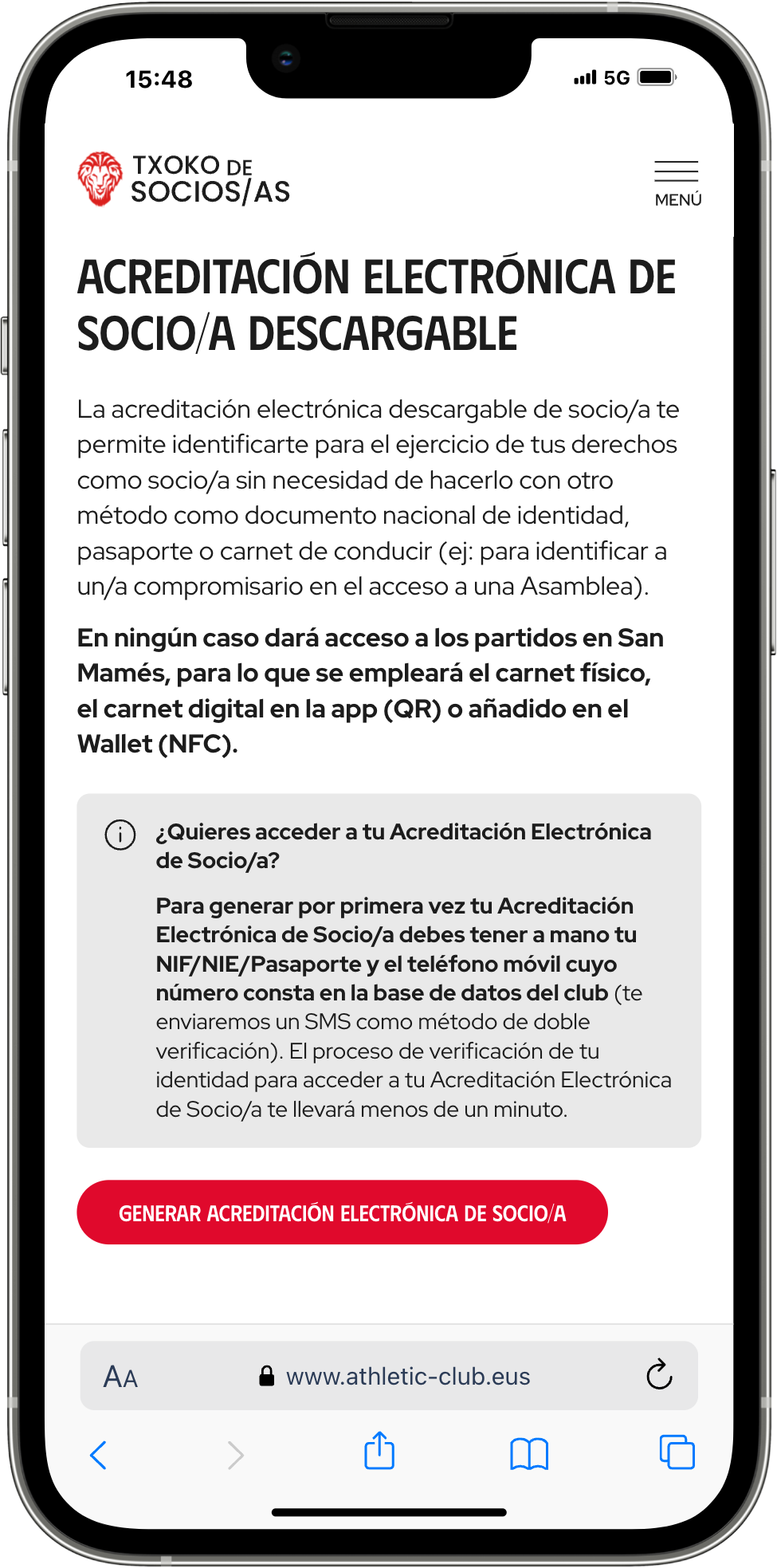Open the AA reader text options
This screenshot has width=777, height=1568.
coord(120,1377)
